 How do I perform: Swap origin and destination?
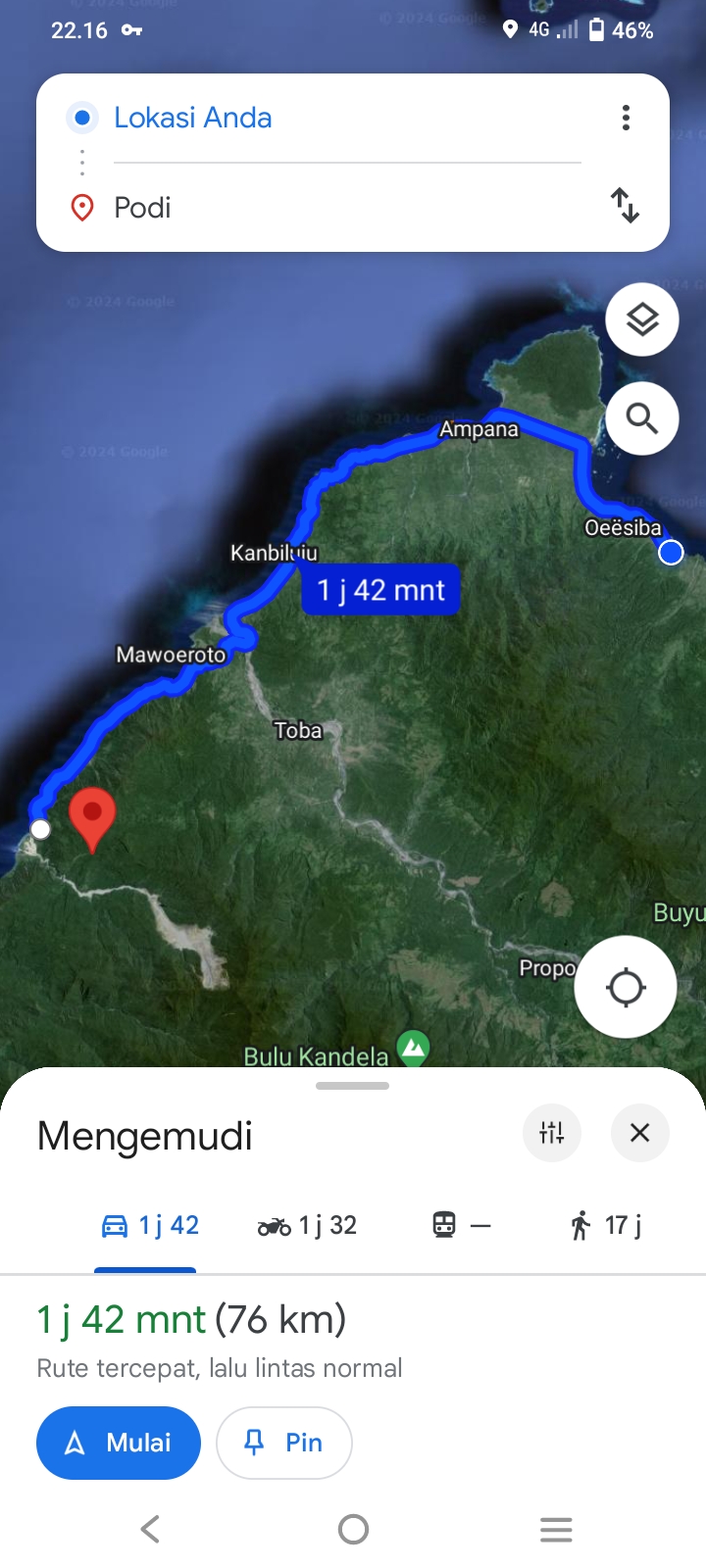click(625, 206)
